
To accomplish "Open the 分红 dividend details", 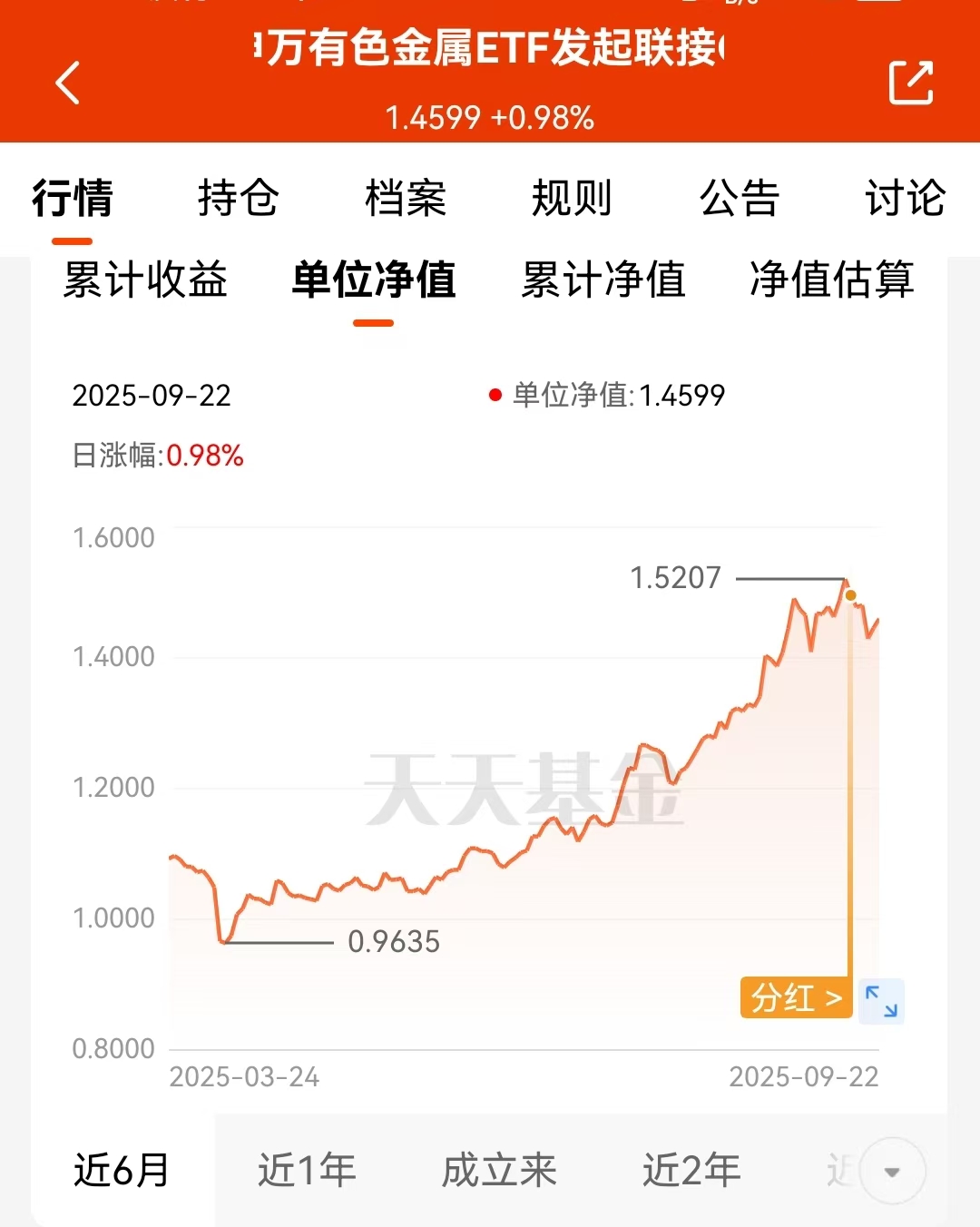I will click(796, 998).
